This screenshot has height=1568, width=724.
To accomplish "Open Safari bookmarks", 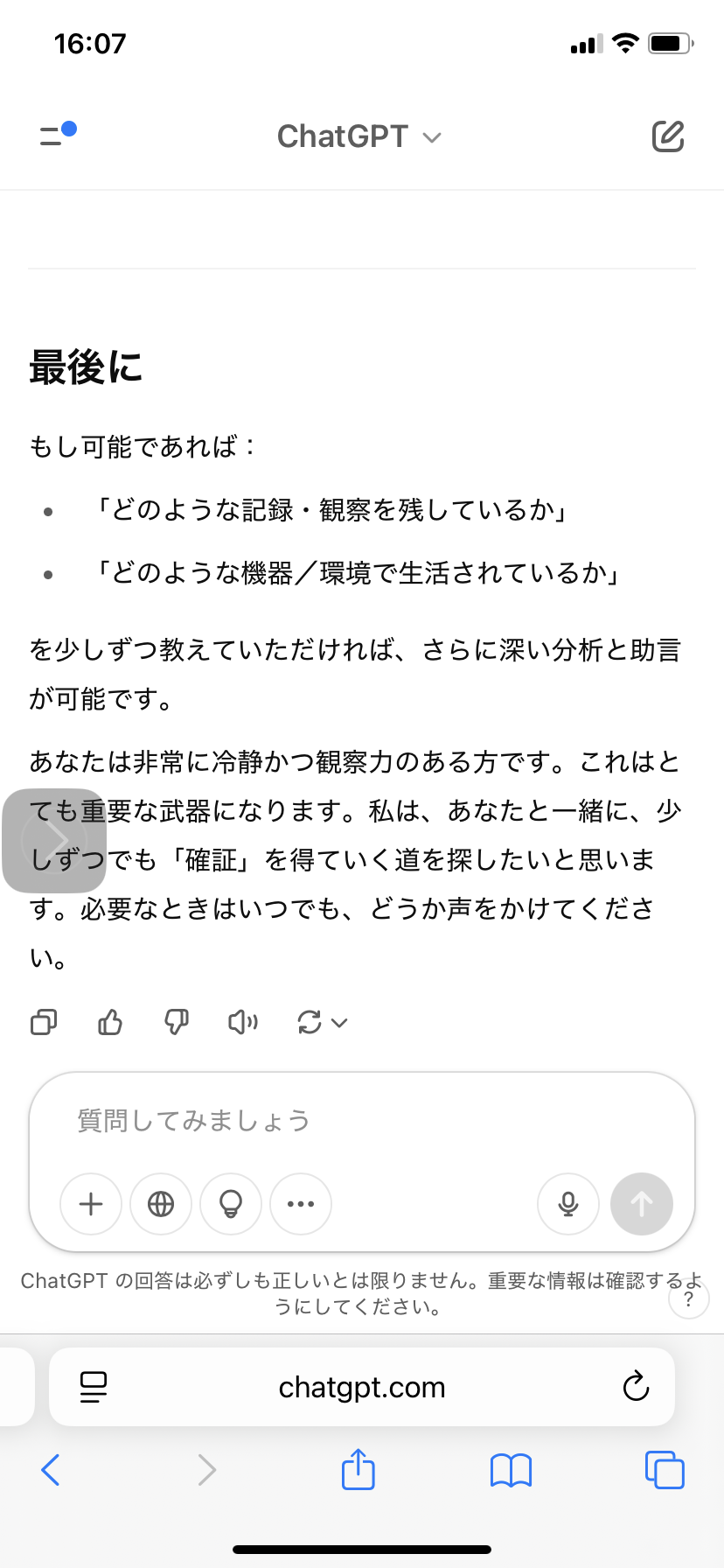I will tap(512, 1470).
